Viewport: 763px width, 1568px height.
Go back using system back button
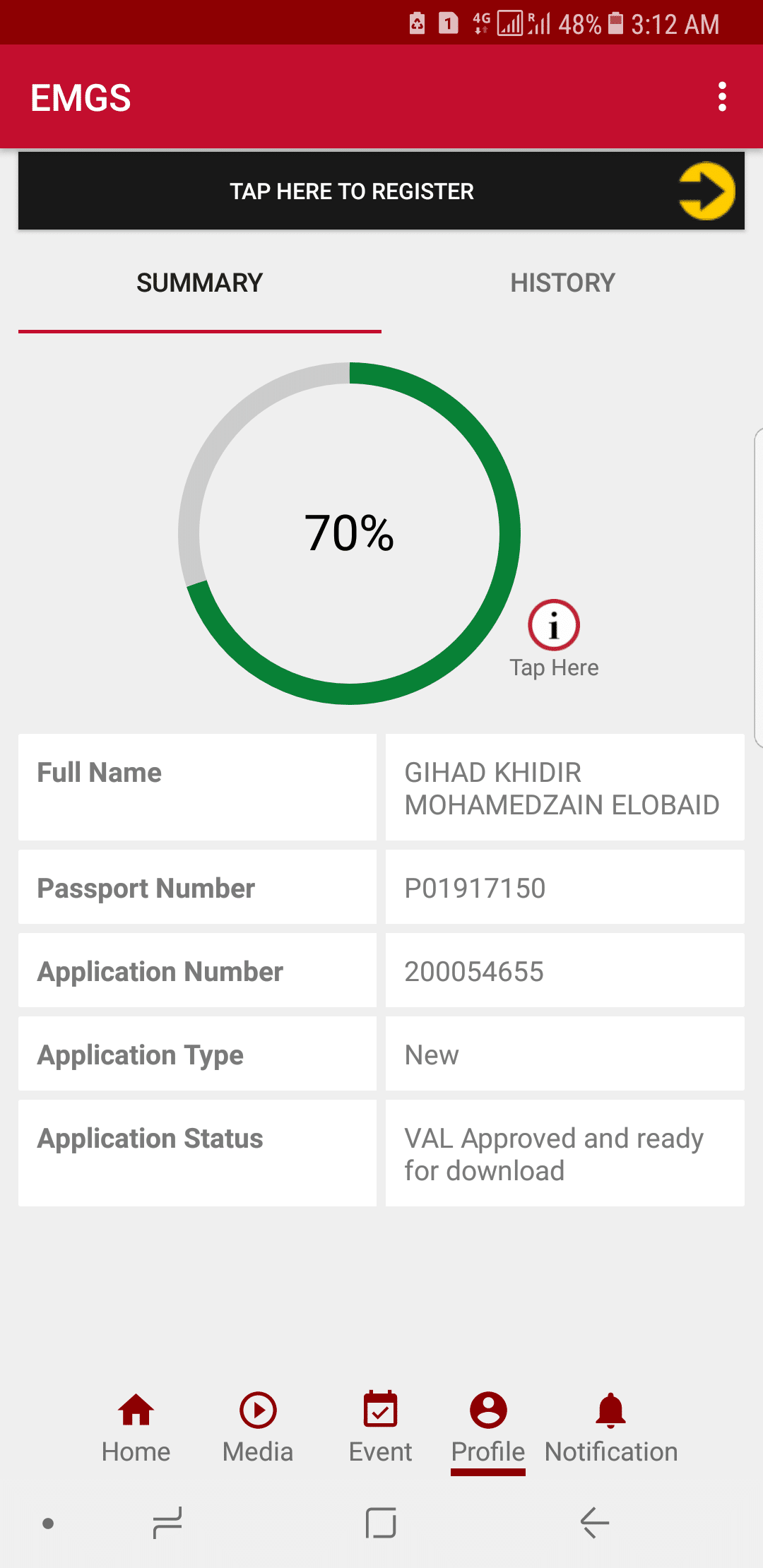(595, 1522)
